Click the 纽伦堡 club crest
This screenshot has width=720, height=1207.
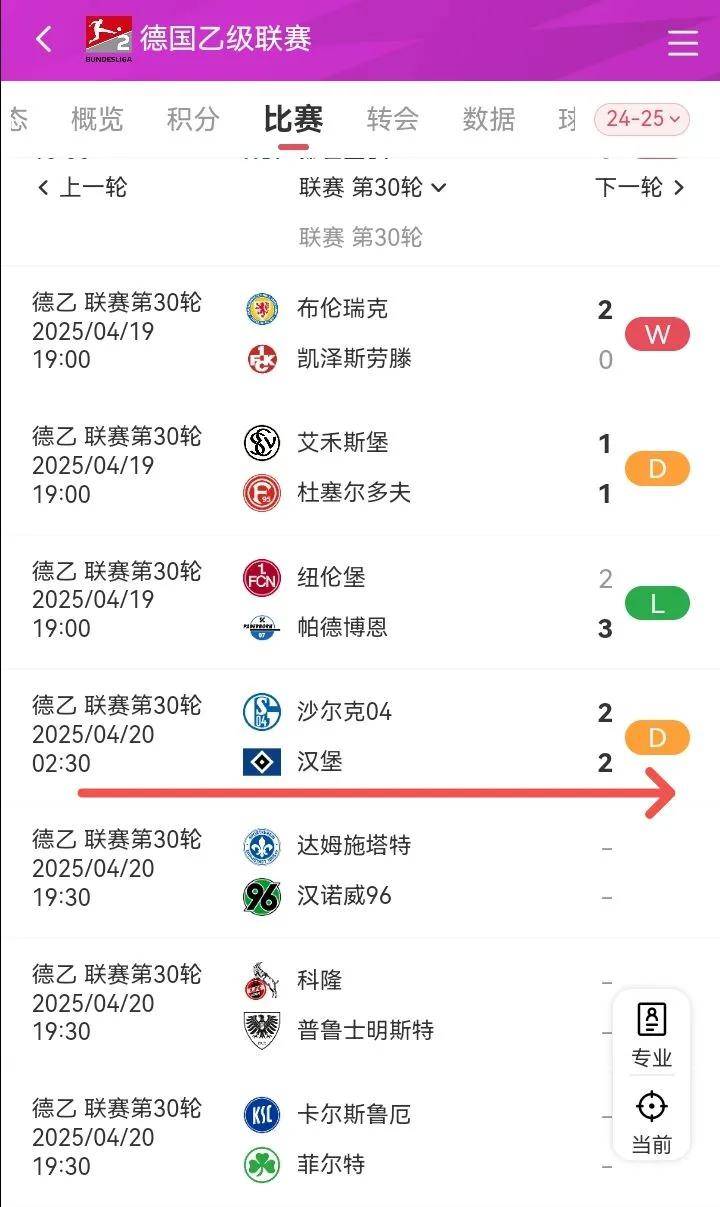260,577
